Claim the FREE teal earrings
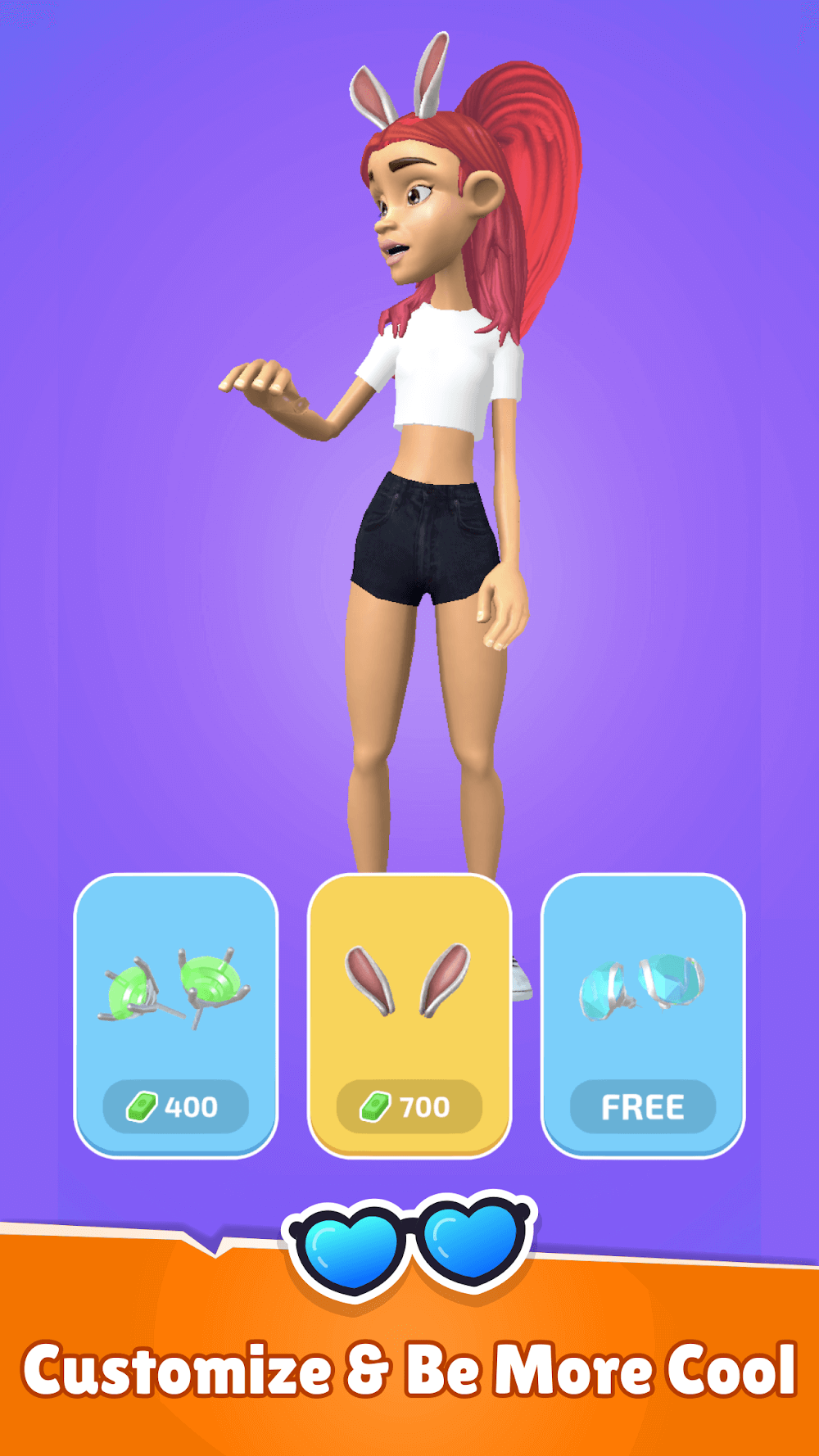Image resolution: width=819 pixels, height=1456 pixels. tap(642, 1105)
